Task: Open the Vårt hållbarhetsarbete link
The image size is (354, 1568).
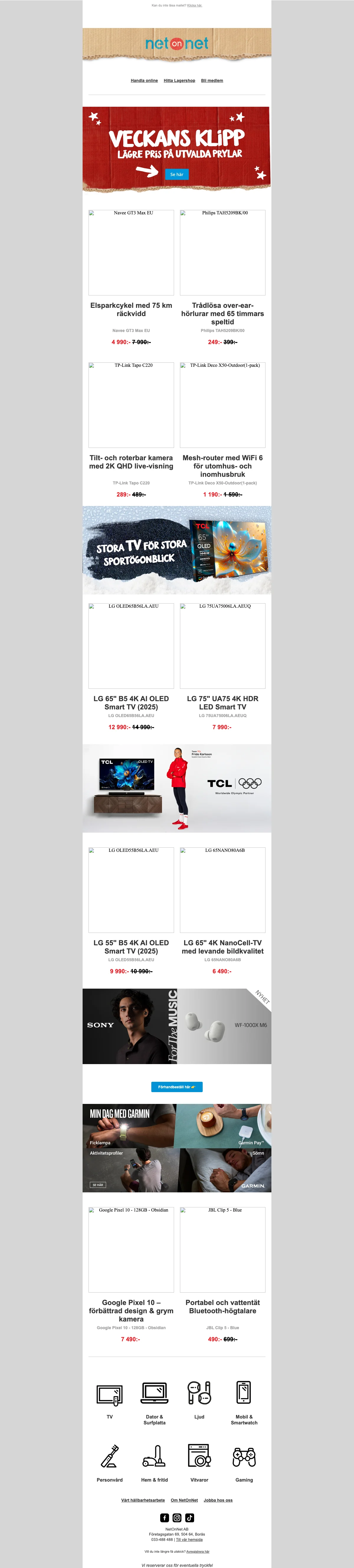Action: click(x=142, y=1500)
